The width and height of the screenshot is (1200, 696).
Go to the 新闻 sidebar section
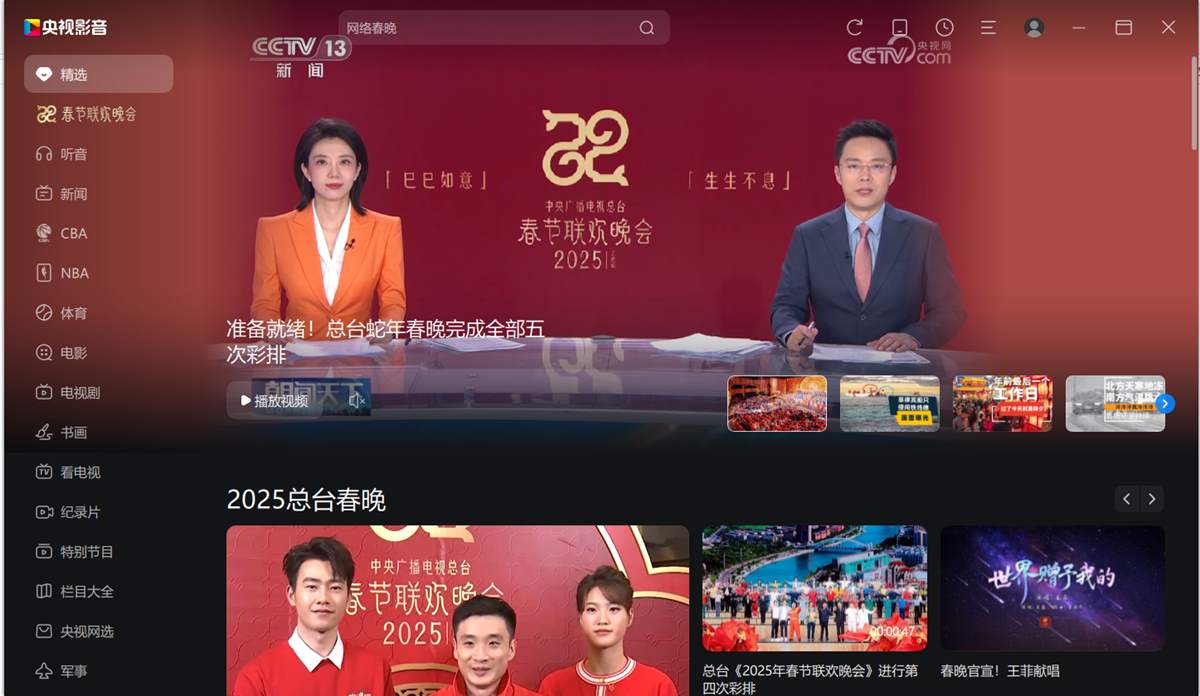pyautogui.click(x=73, y=194)
